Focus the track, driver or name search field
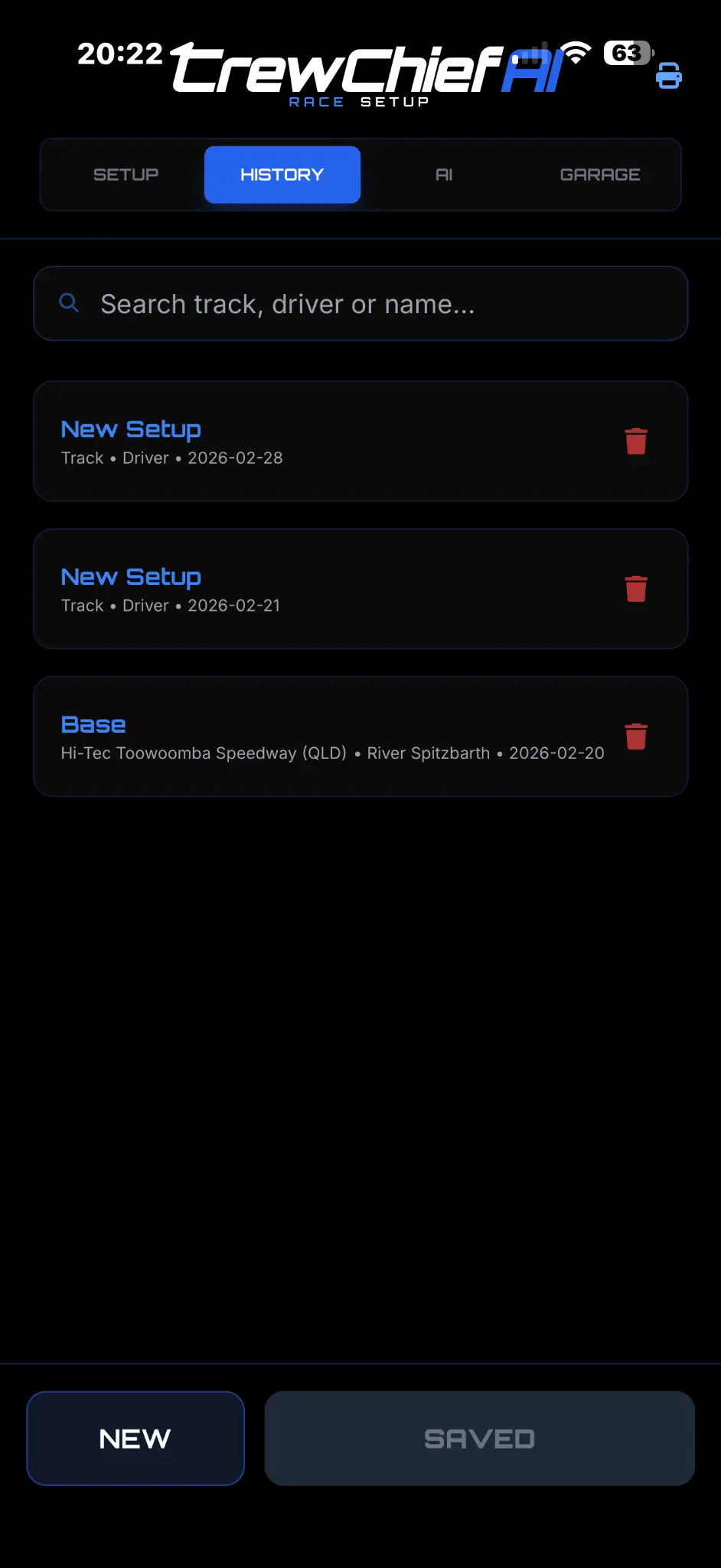The height and width of the screenshot is (1568, 721). [360, 304]
